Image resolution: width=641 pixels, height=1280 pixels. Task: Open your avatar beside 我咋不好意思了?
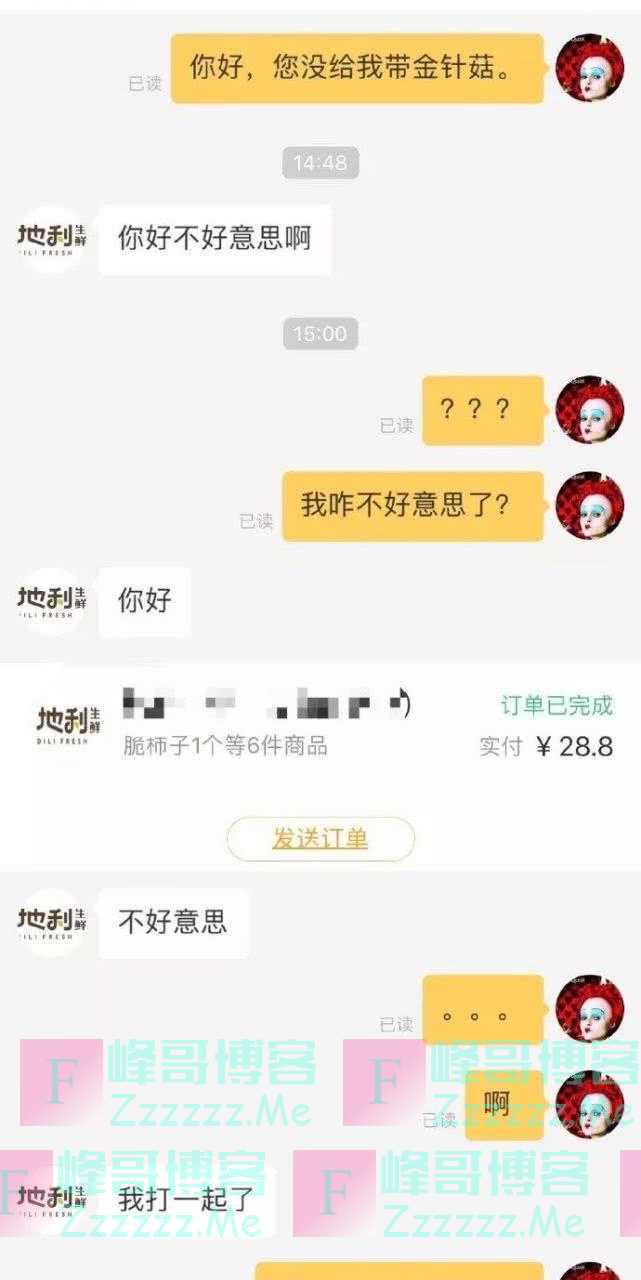click(589, 506)
